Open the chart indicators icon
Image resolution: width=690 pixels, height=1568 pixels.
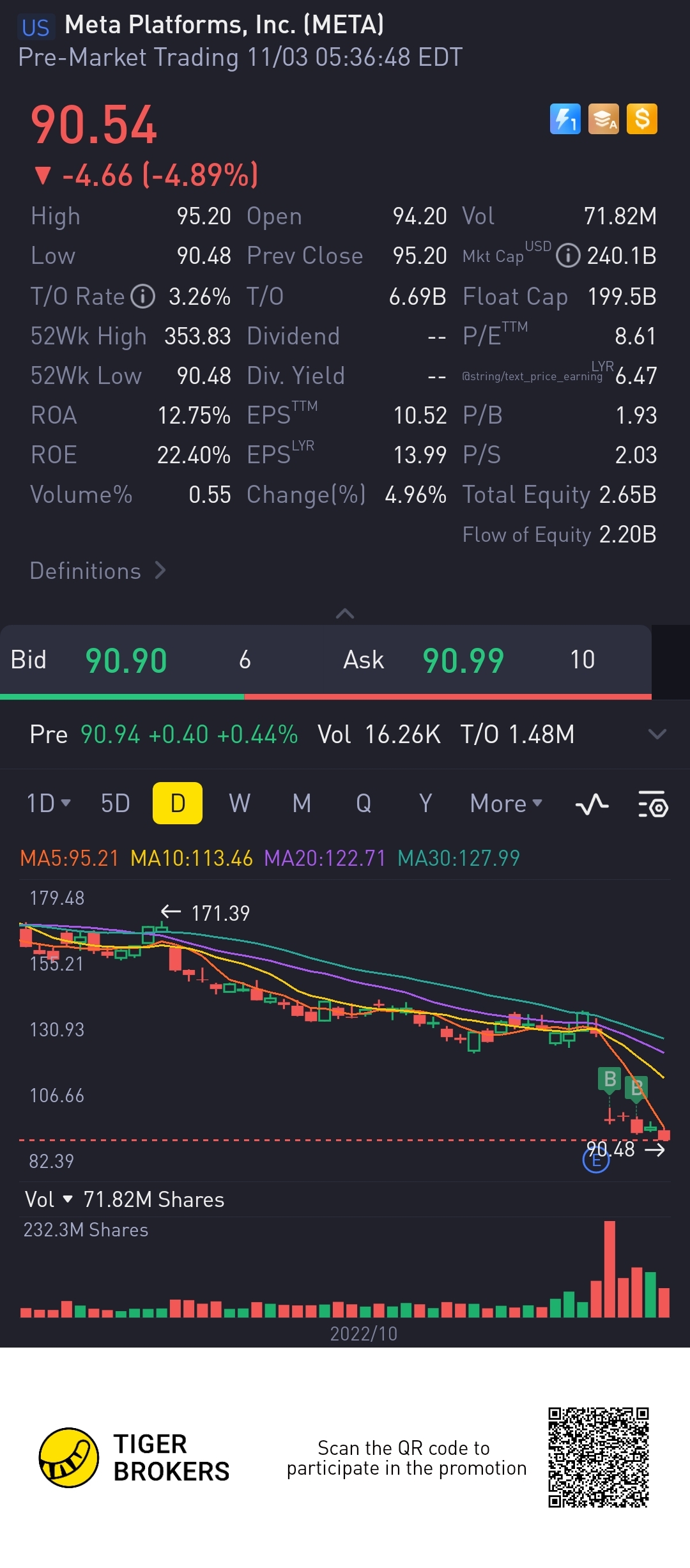pyautogui.click(x=592, y=804)
